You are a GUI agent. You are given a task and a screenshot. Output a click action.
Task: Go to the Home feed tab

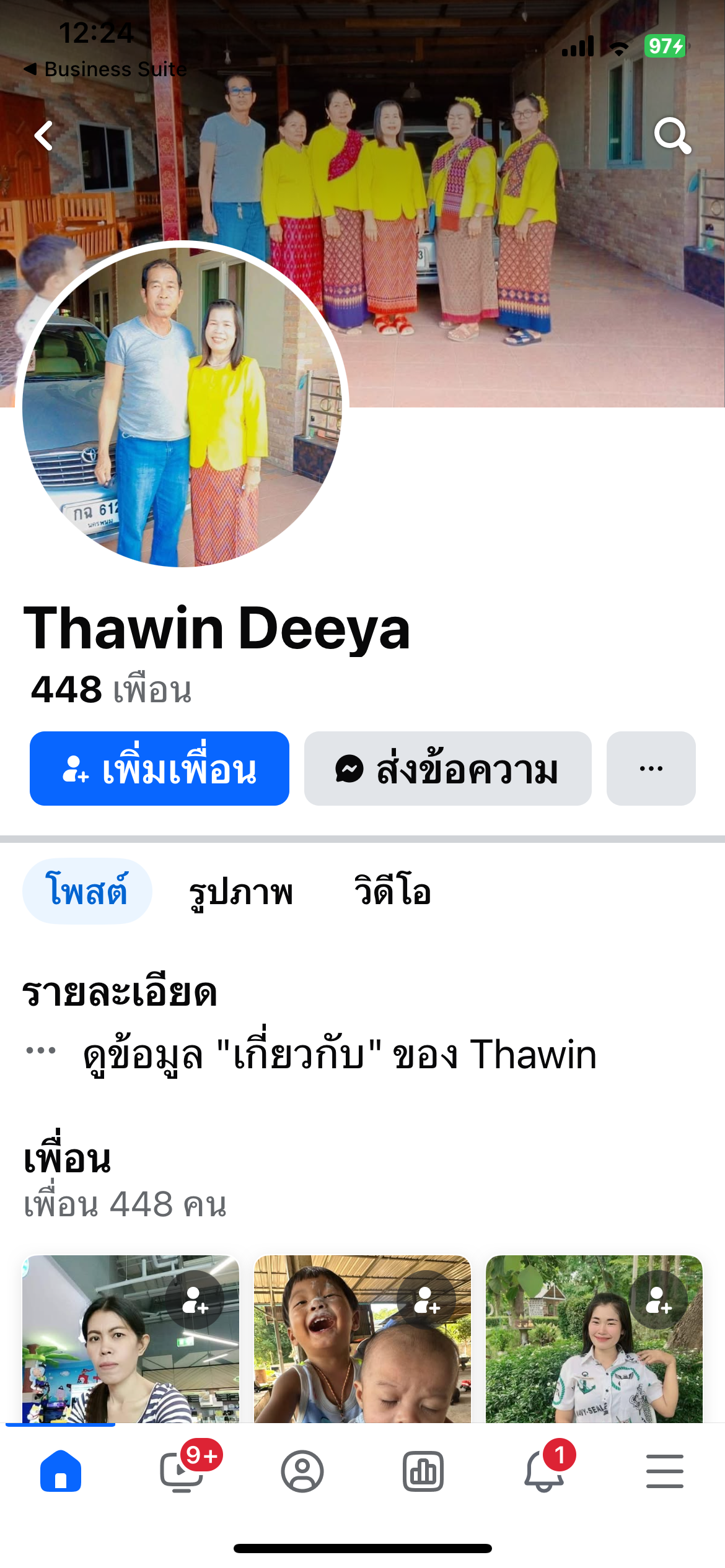point(61,1471)
